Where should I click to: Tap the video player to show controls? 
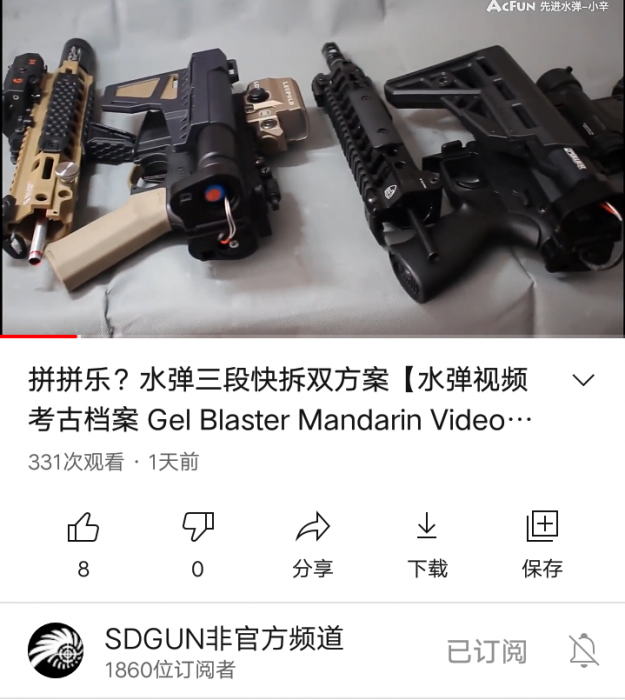[312, 170]
